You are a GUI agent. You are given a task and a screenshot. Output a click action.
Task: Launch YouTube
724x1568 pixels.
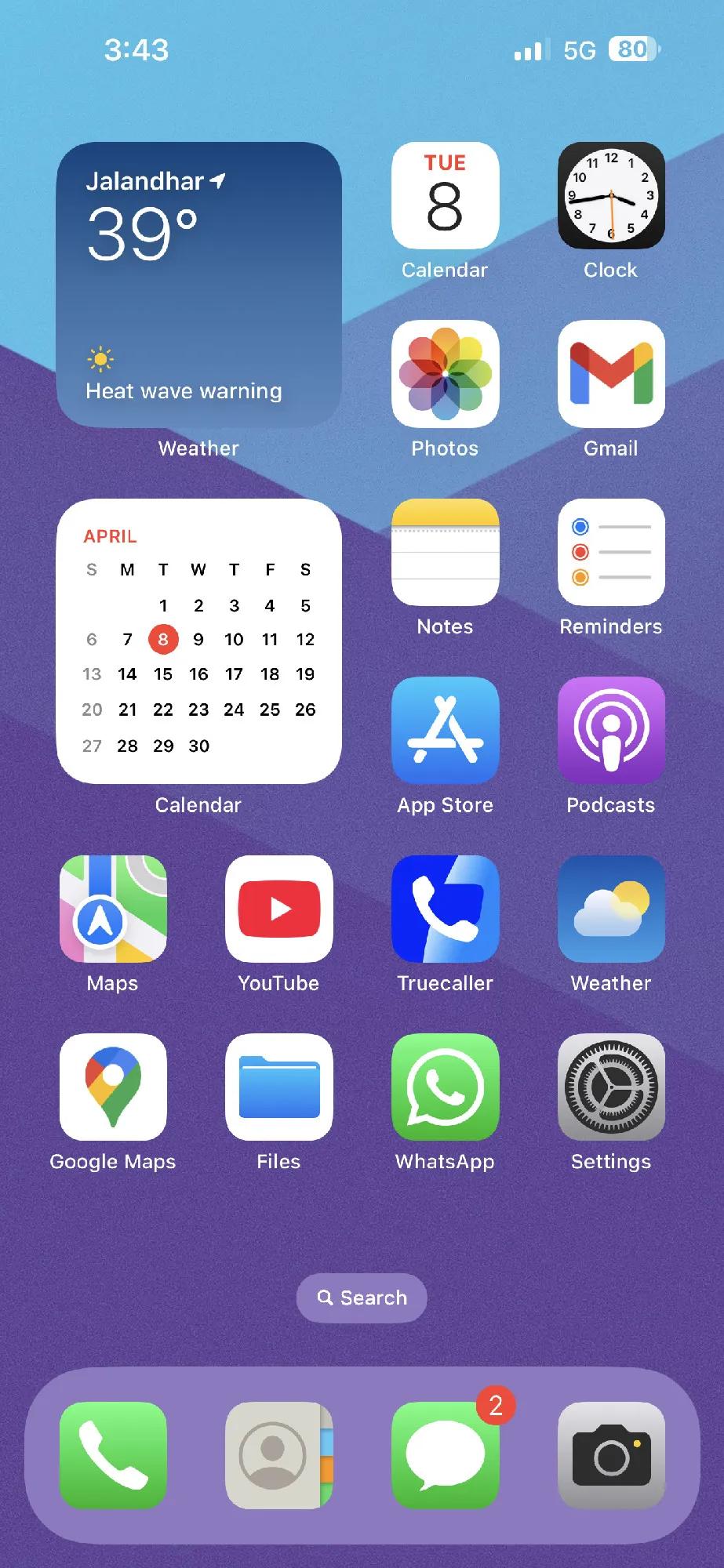point(278,909)
